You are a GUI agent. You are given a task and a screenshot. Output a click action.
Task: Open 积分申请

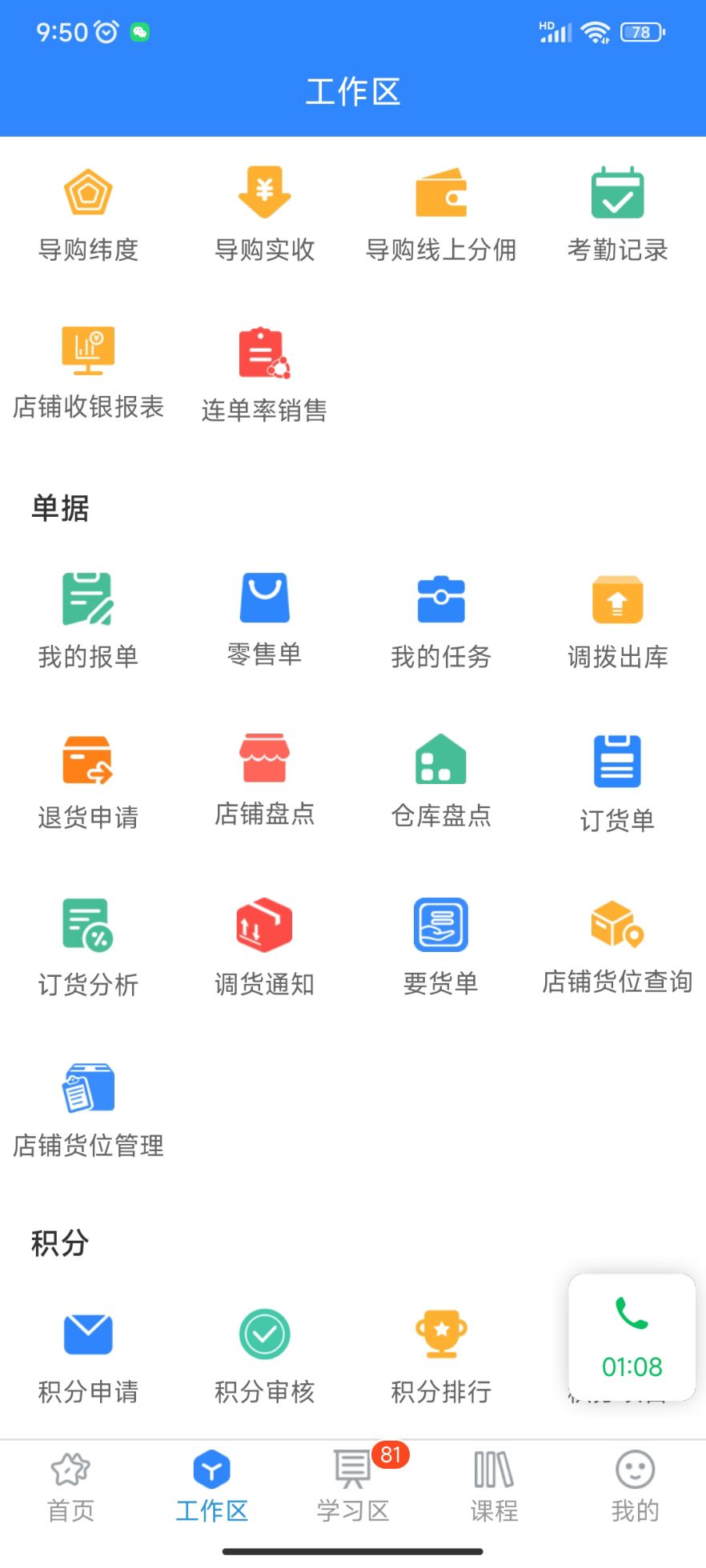[88, 1356]
